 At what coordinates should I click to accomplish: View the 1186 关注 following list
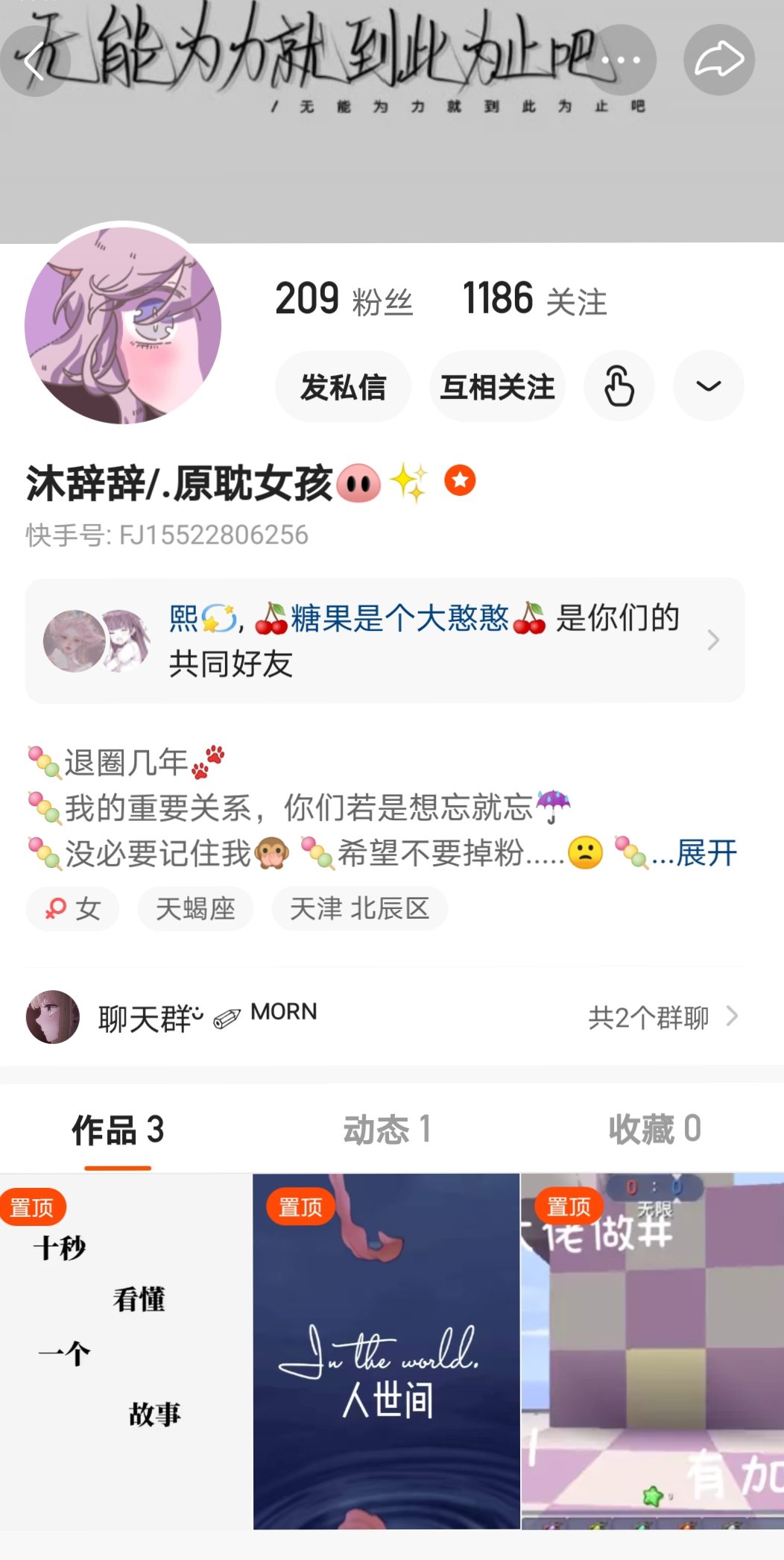pos(534,300)
